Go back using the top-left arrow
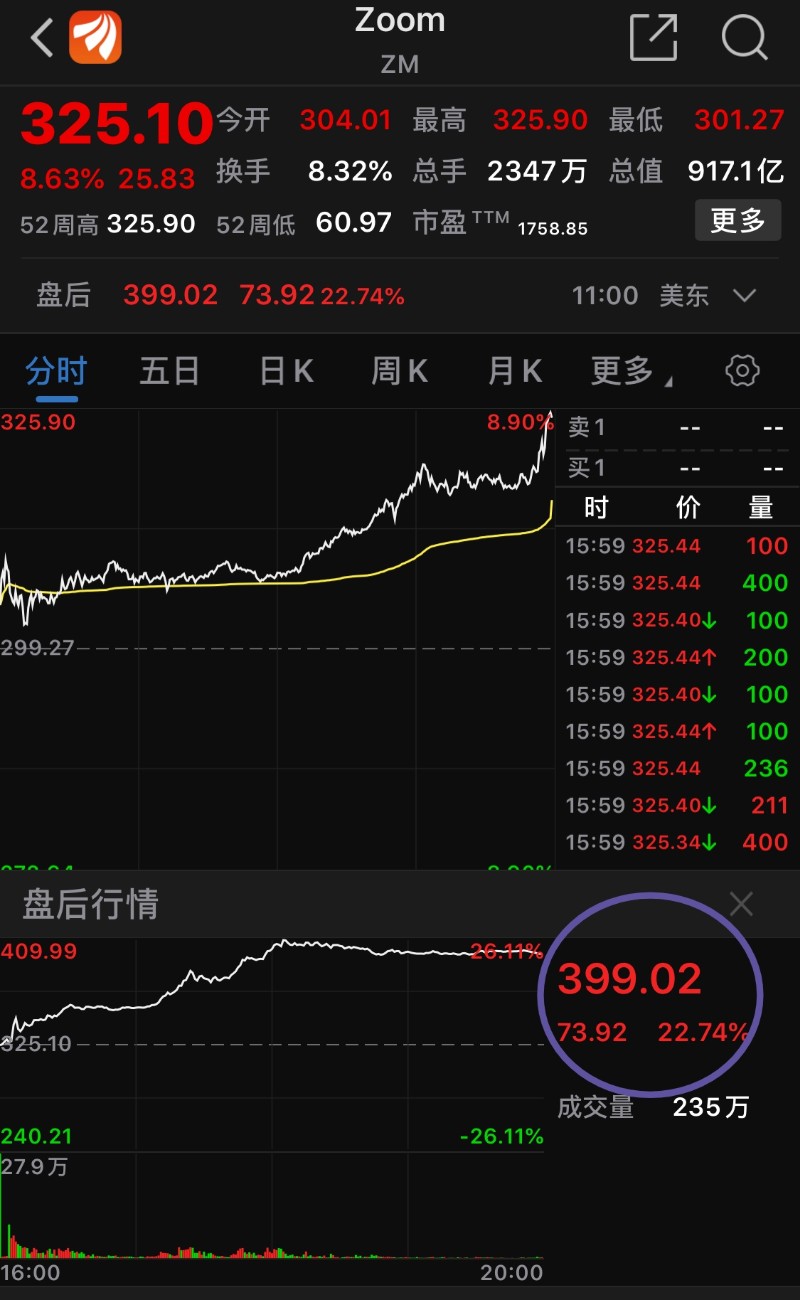 pos(42,38)
